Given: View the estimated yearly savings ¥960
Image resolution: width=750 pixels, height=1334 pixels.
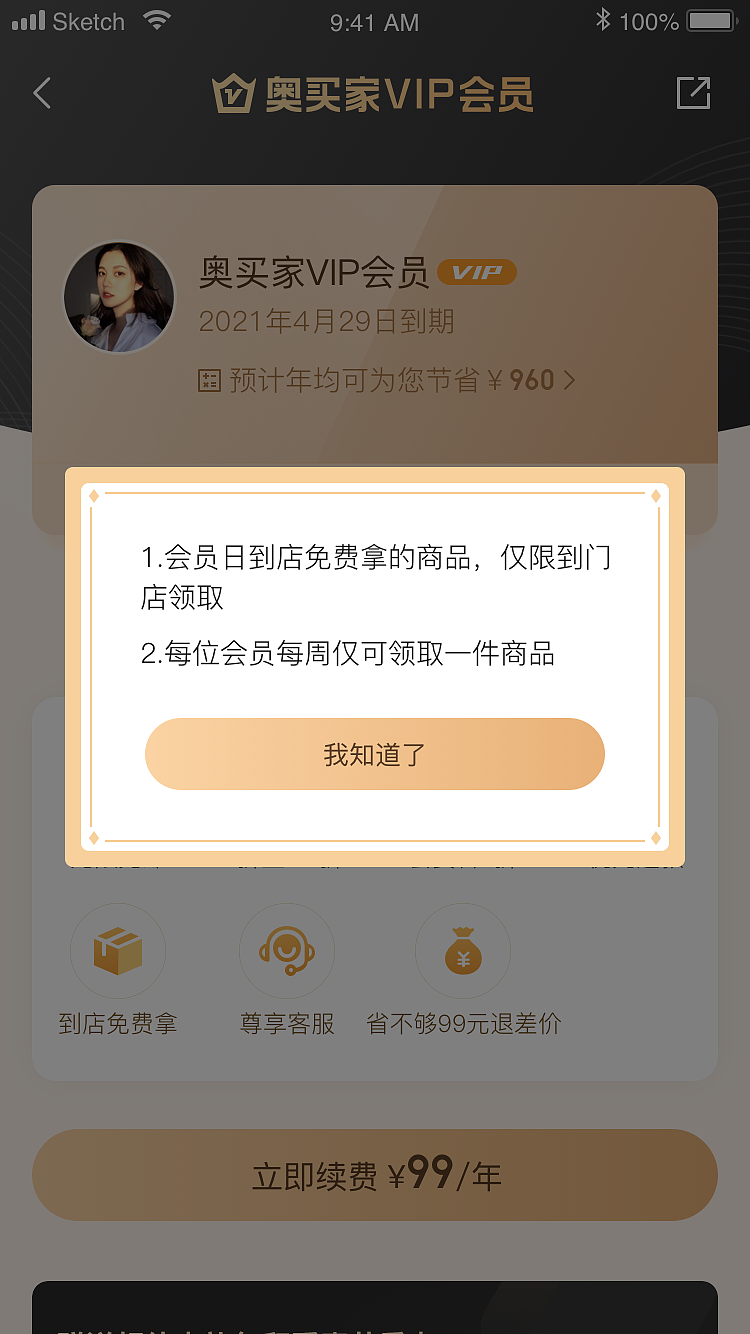Looking at the screenshot, I should pyautogui.click(x=388, y=381).
